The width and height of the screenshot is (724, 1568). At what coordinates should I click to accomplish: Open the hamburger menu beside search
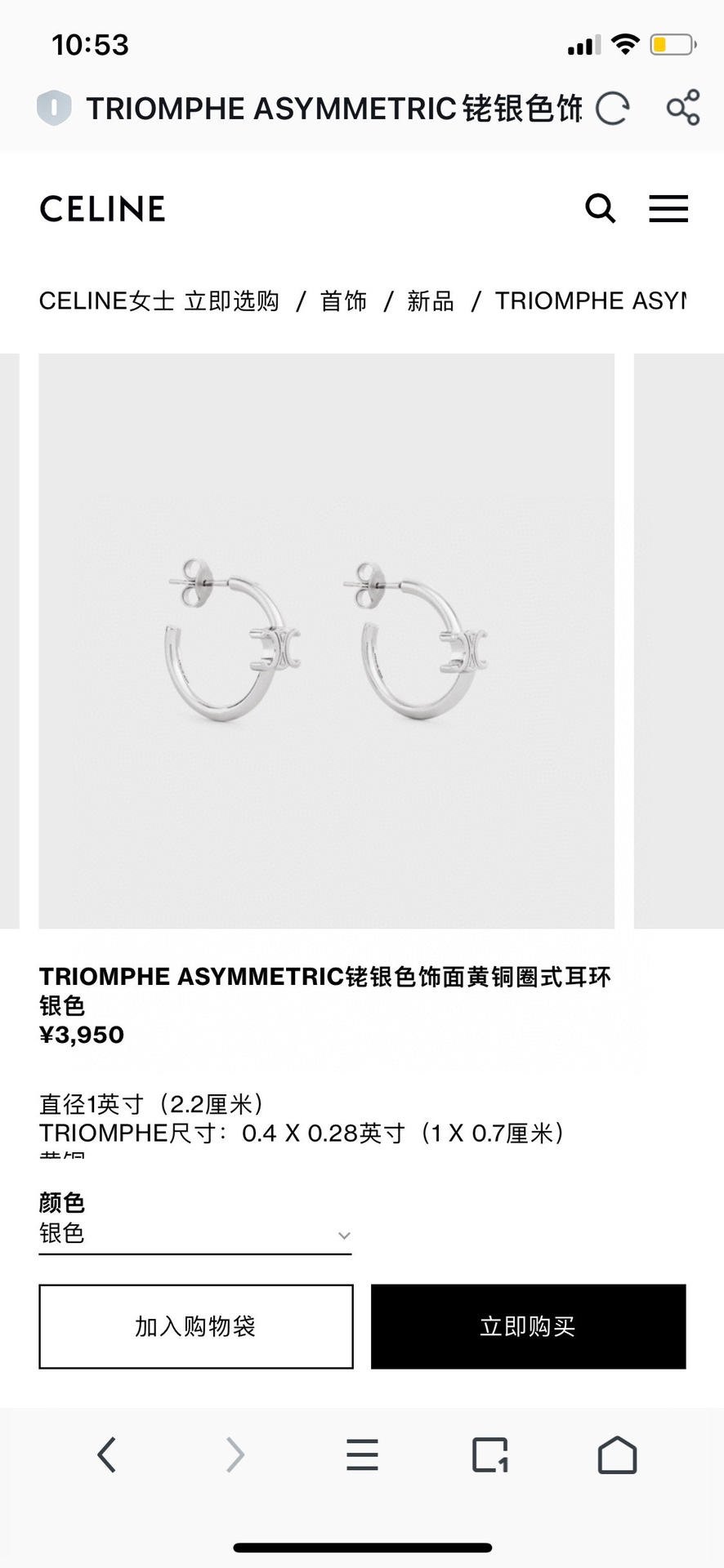click(668, 209)
